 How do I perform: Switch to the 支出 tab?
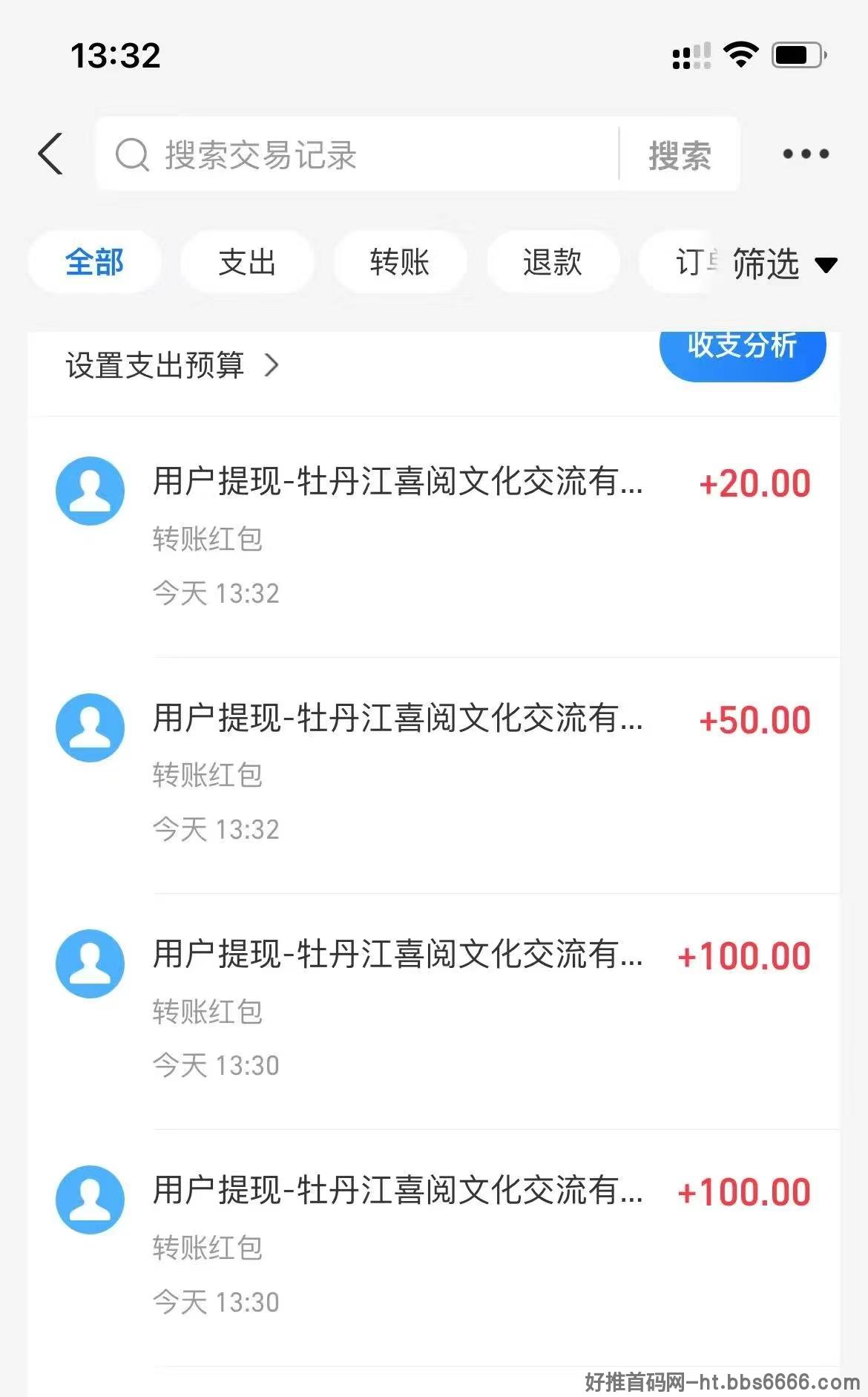247,262
